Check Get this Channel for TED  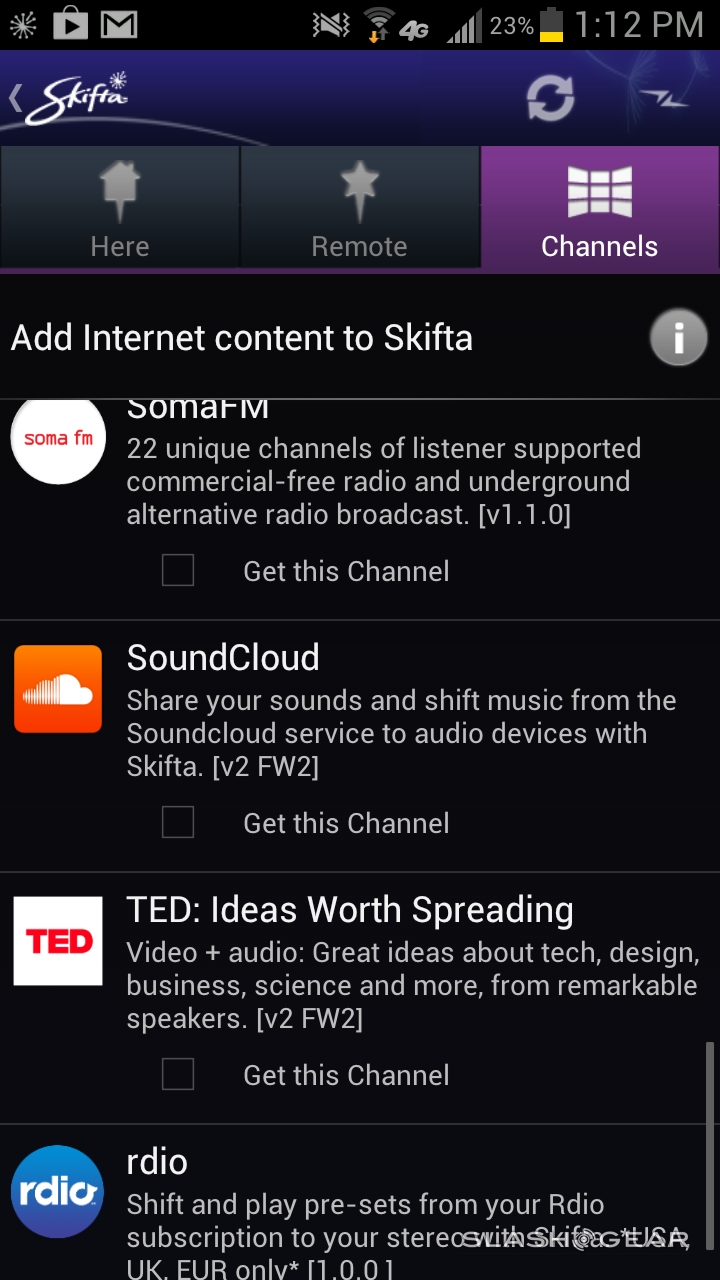point(178,1075)
